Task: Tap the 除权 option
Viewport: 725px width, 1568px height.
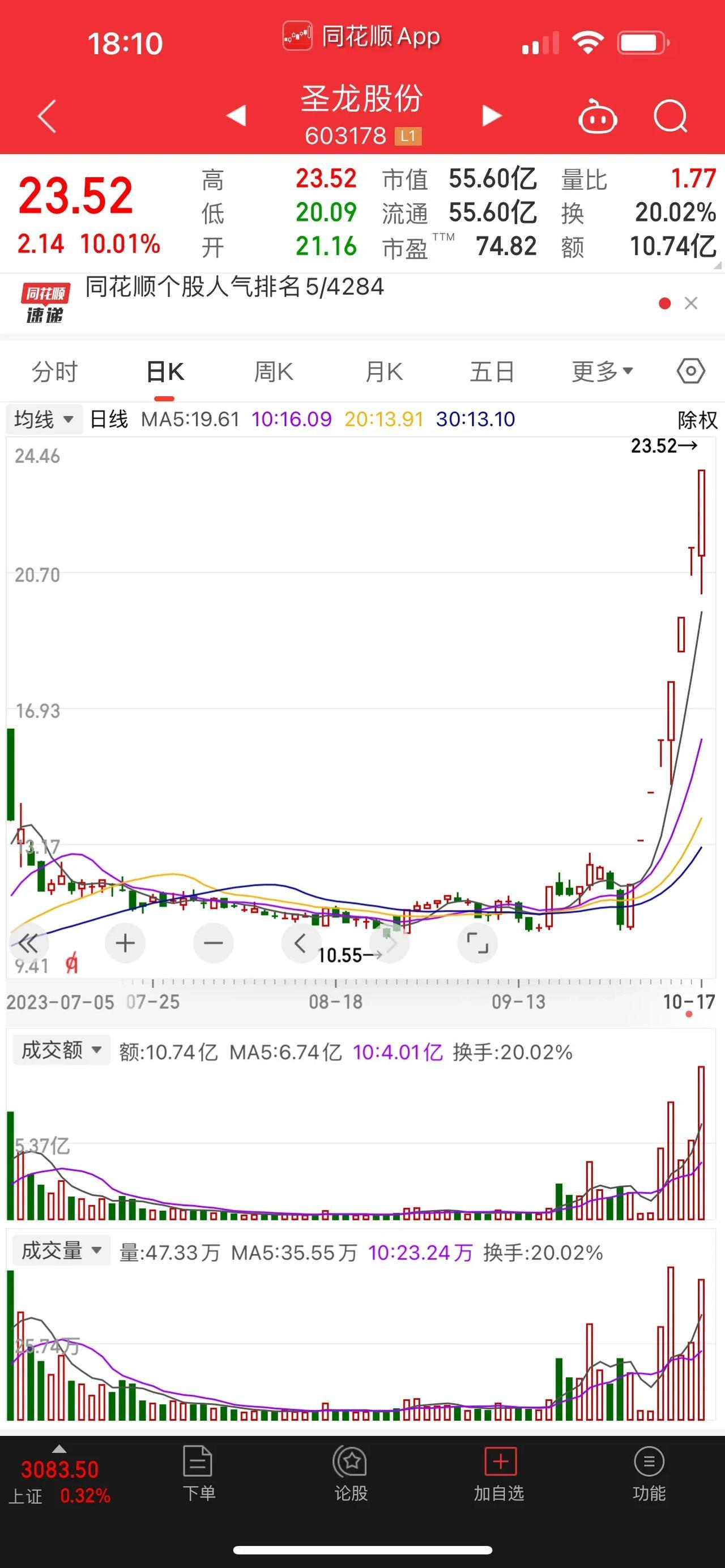Action: [698, 420]
